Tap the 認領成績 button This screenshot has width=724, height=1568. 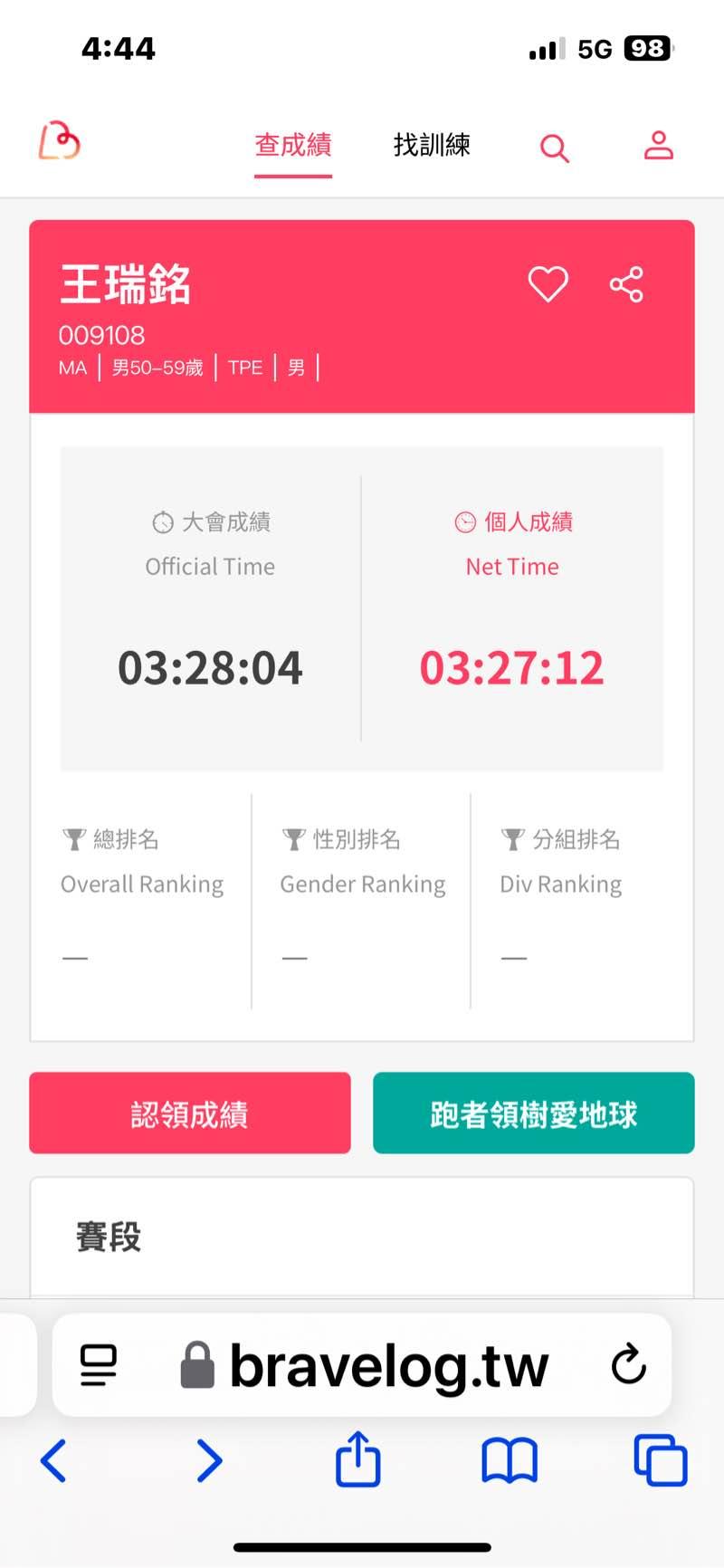pyautogui.click(x=190, y=1114)
